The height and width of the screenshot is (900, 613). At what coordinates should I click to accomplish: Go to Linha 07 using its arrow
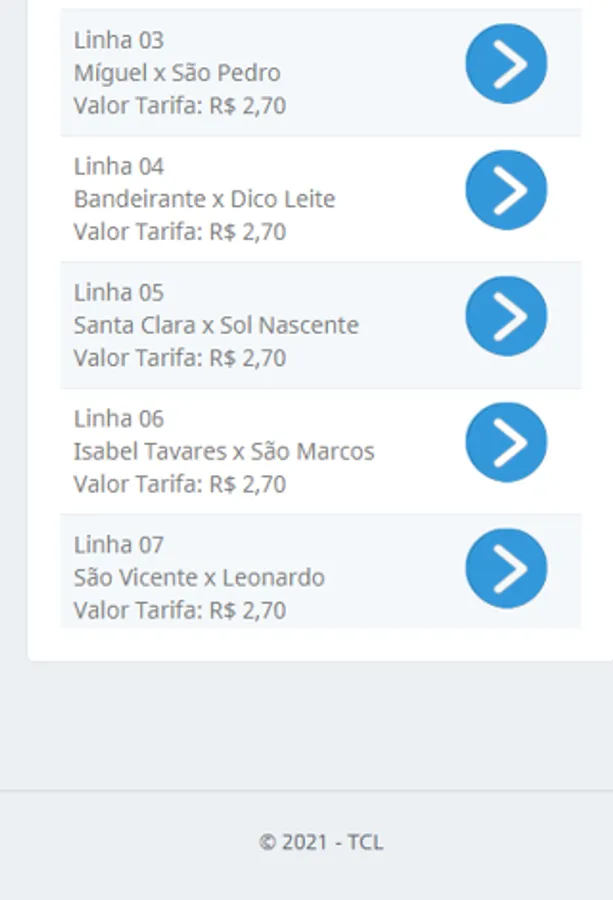tap(506, 568)
